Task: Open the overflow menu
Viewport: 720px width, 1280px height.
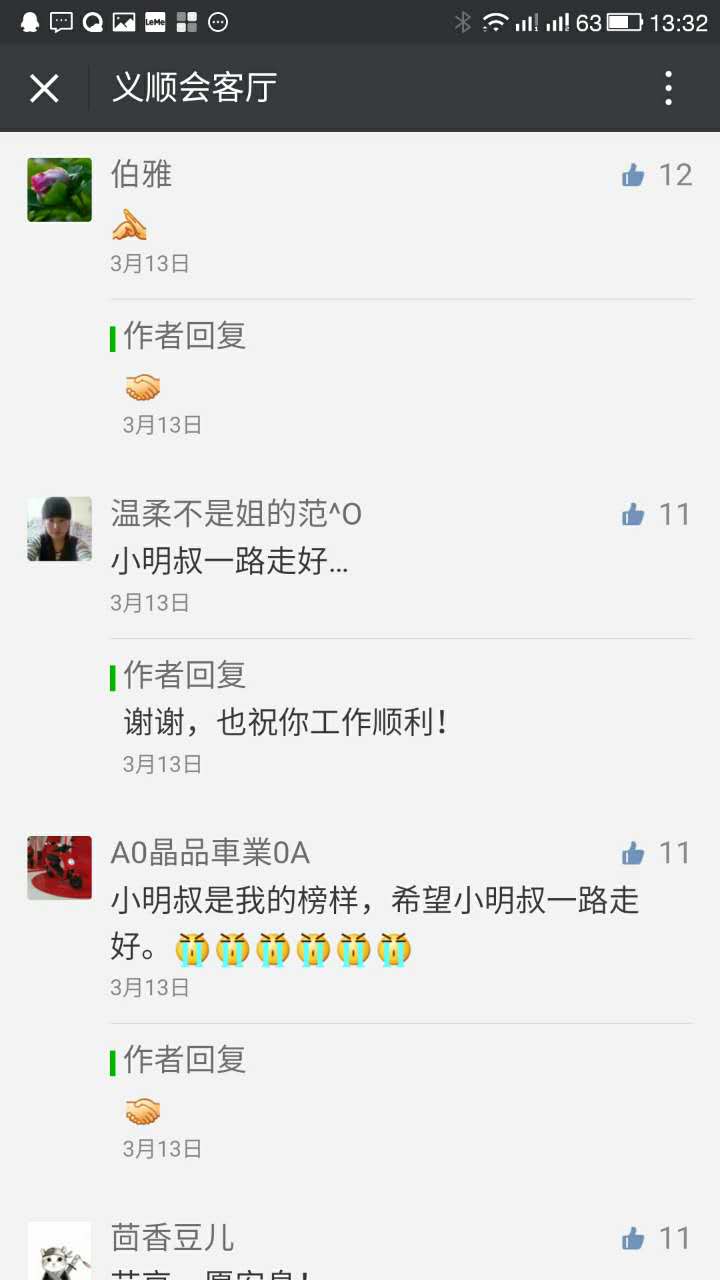Action: point(668,89)
